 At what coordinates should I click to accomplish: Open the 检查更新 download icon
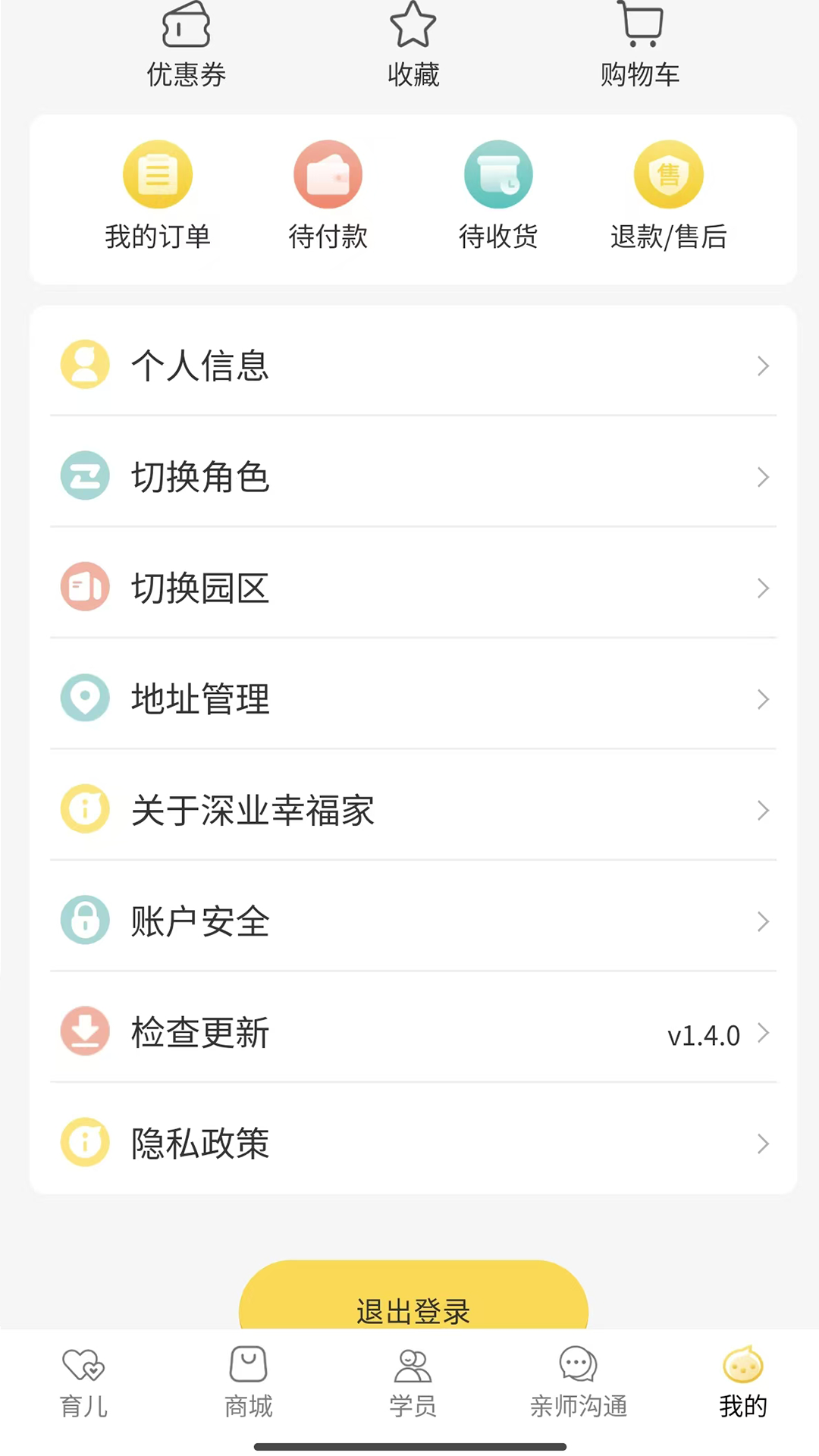point(85,1031)
